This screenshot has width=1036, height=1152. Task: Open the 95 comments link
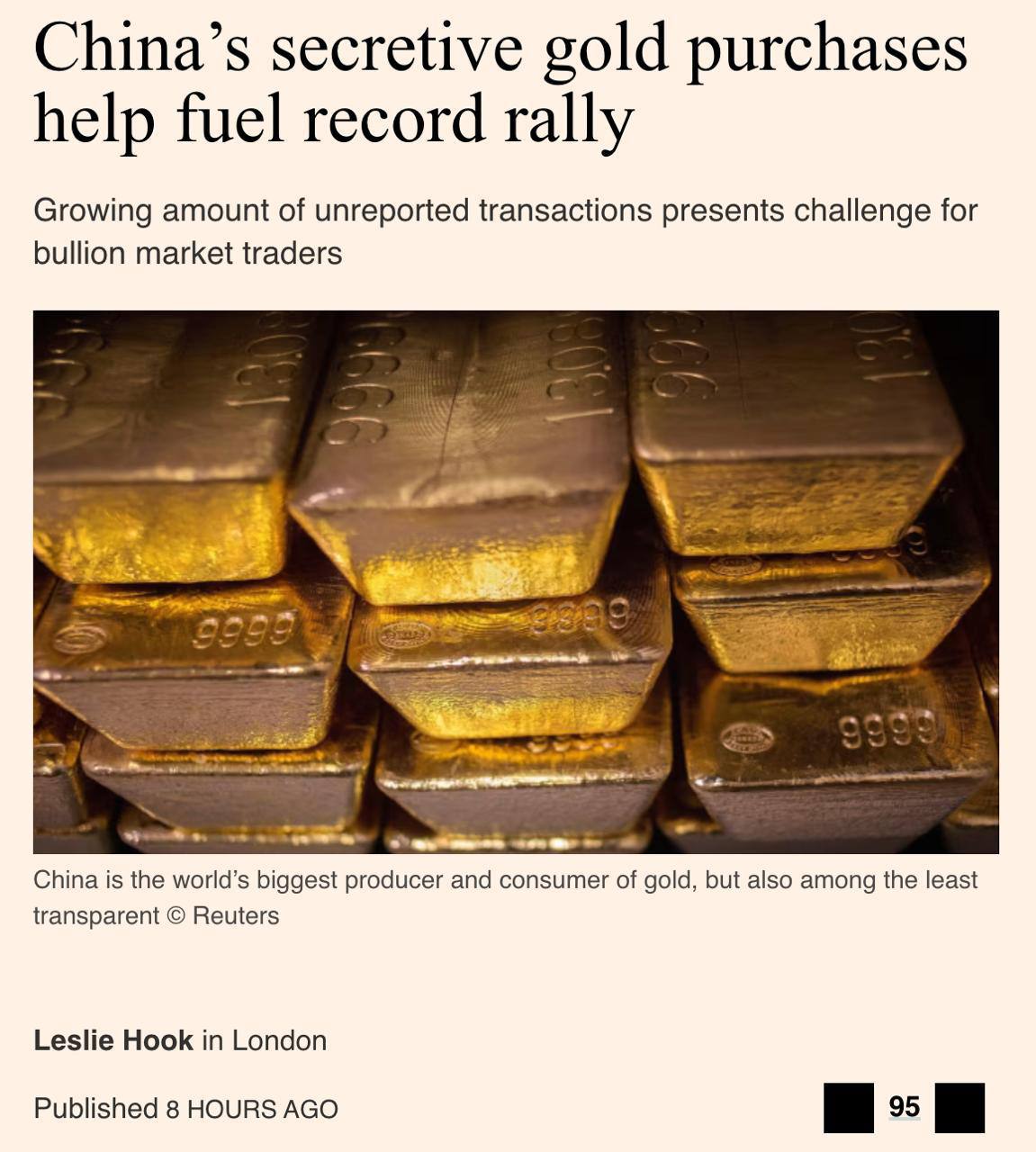click(x=904, y=1106)
